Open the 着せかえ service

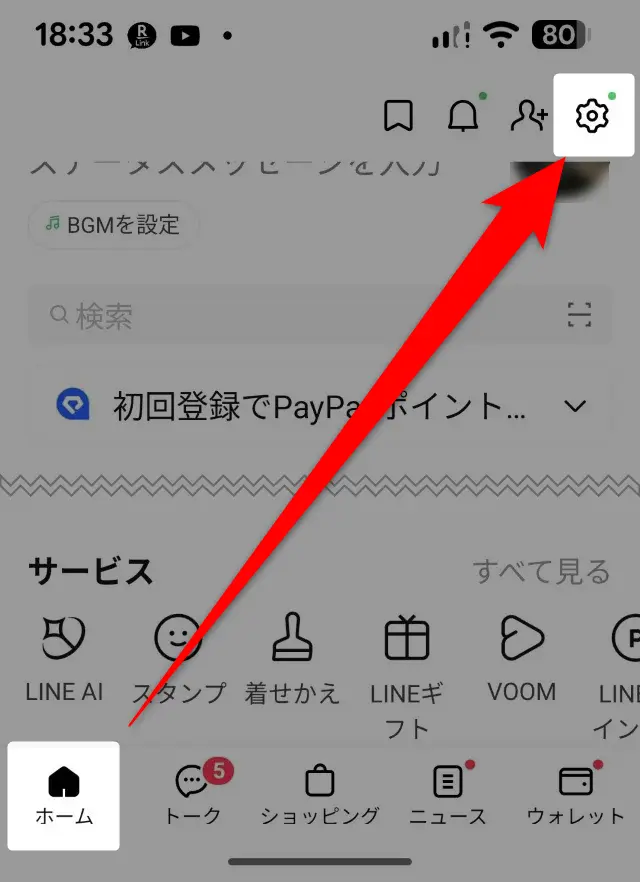pos(292,657)
